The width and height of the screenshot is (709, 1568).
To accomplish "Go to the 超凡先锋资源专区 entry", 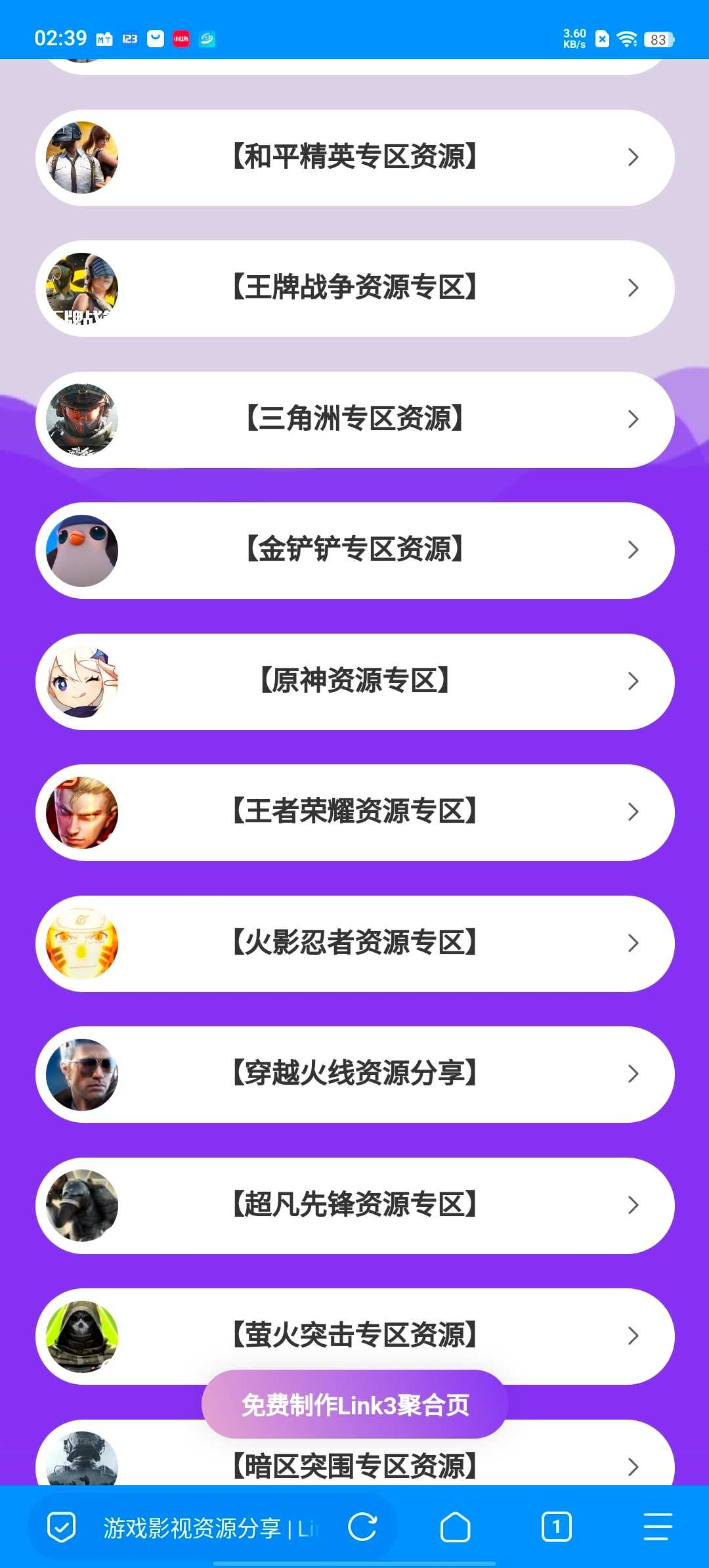I will [354, 1206].
